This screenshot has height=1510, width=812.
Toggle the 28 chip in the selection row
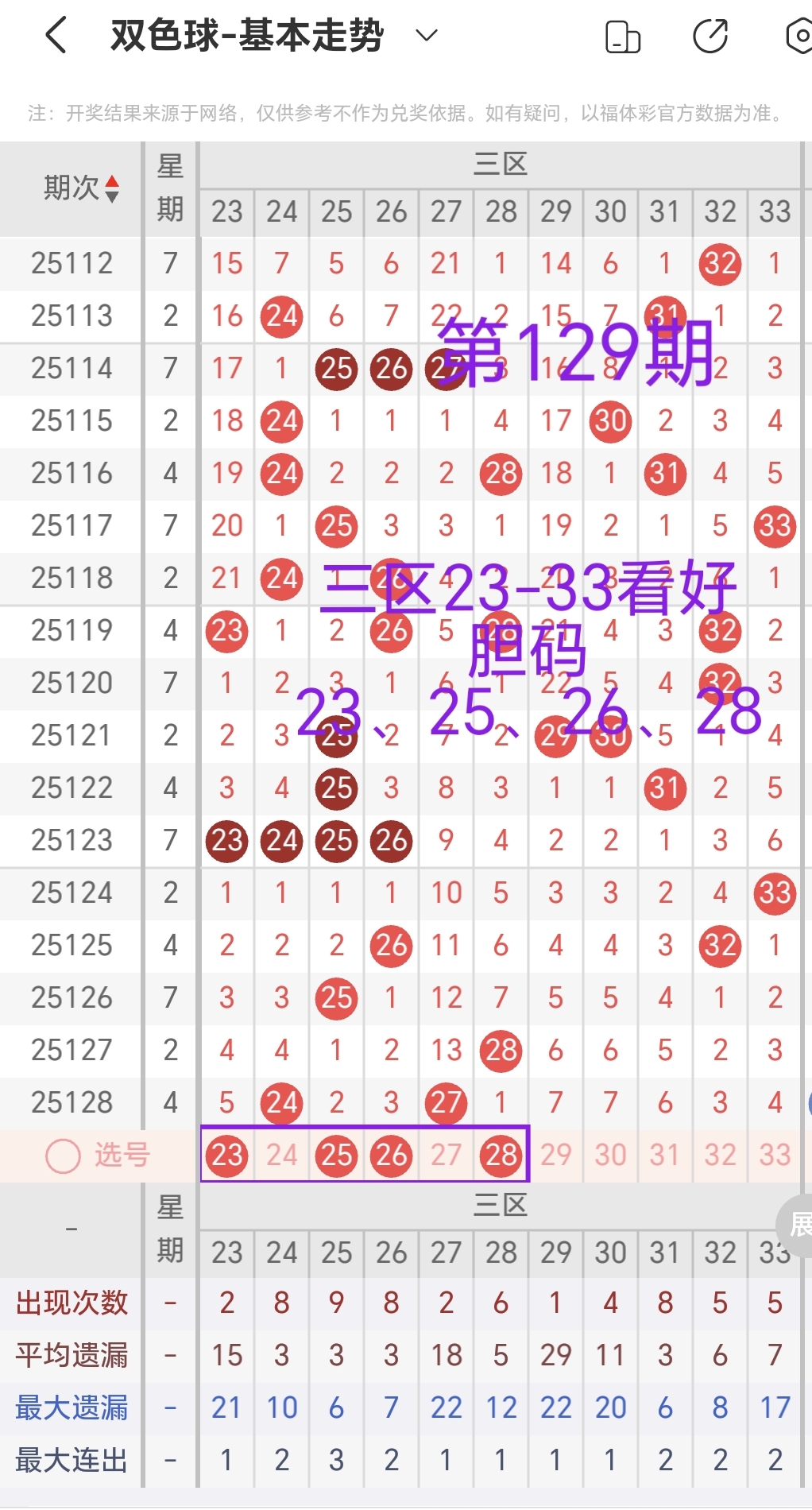coord(501,1155)
